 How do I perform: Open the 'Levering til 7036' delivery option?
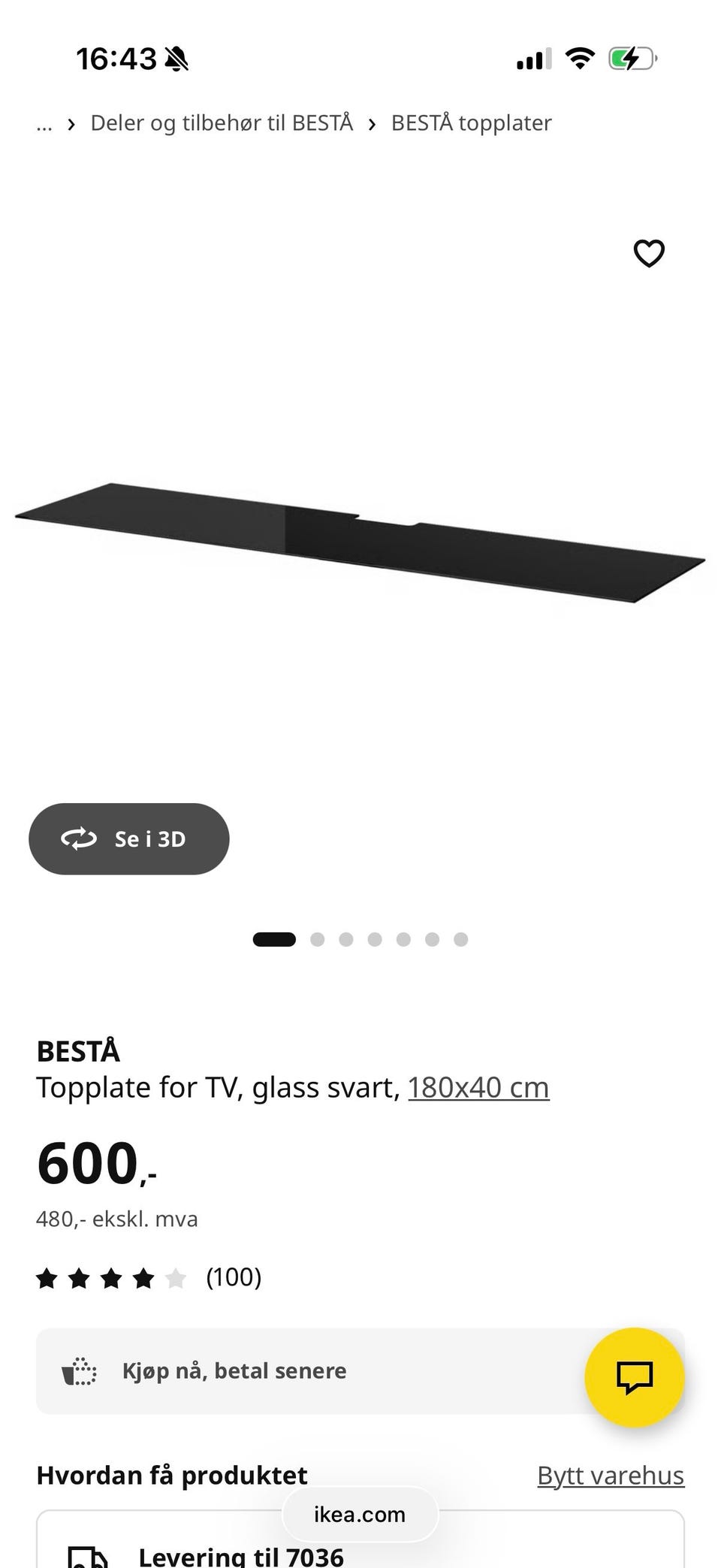(x=360, y=1540)
